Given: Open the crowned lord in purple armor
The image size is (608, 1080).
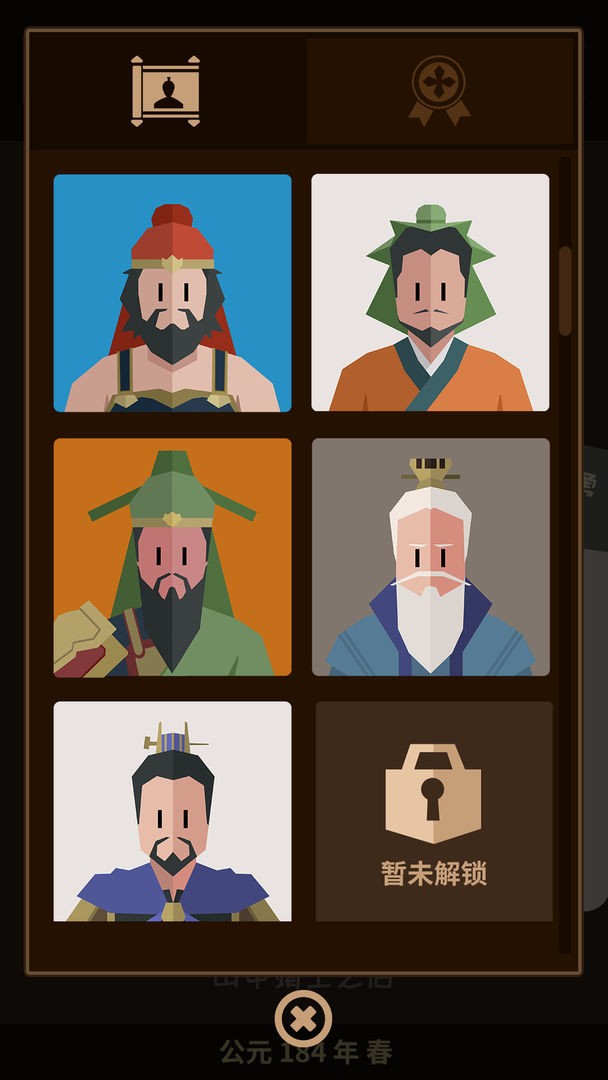Looking at the screenshot, I should (172, 811).
